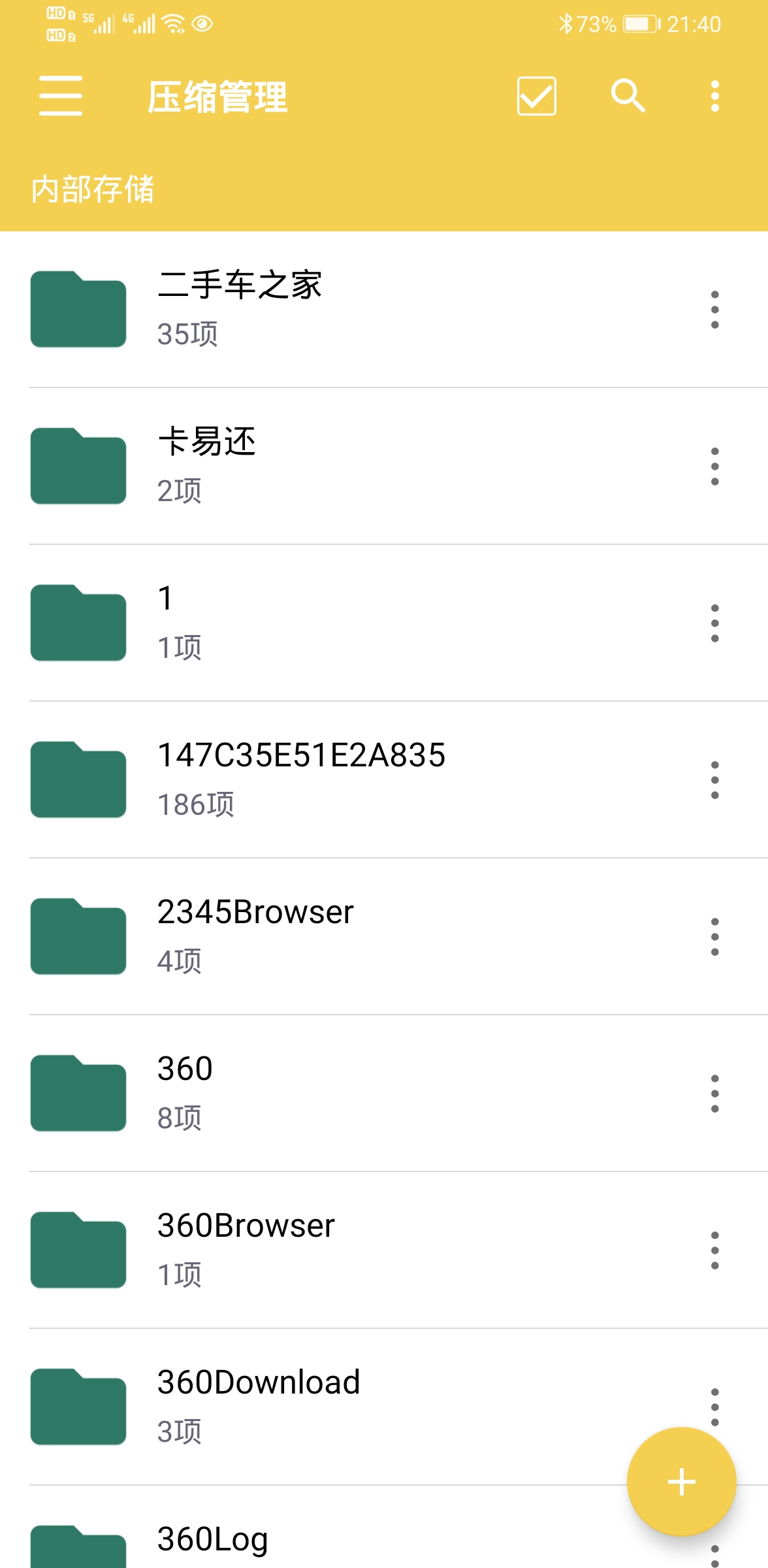Open the search icon
This screenshot has height=1568, width=768.
click(628, 96)
